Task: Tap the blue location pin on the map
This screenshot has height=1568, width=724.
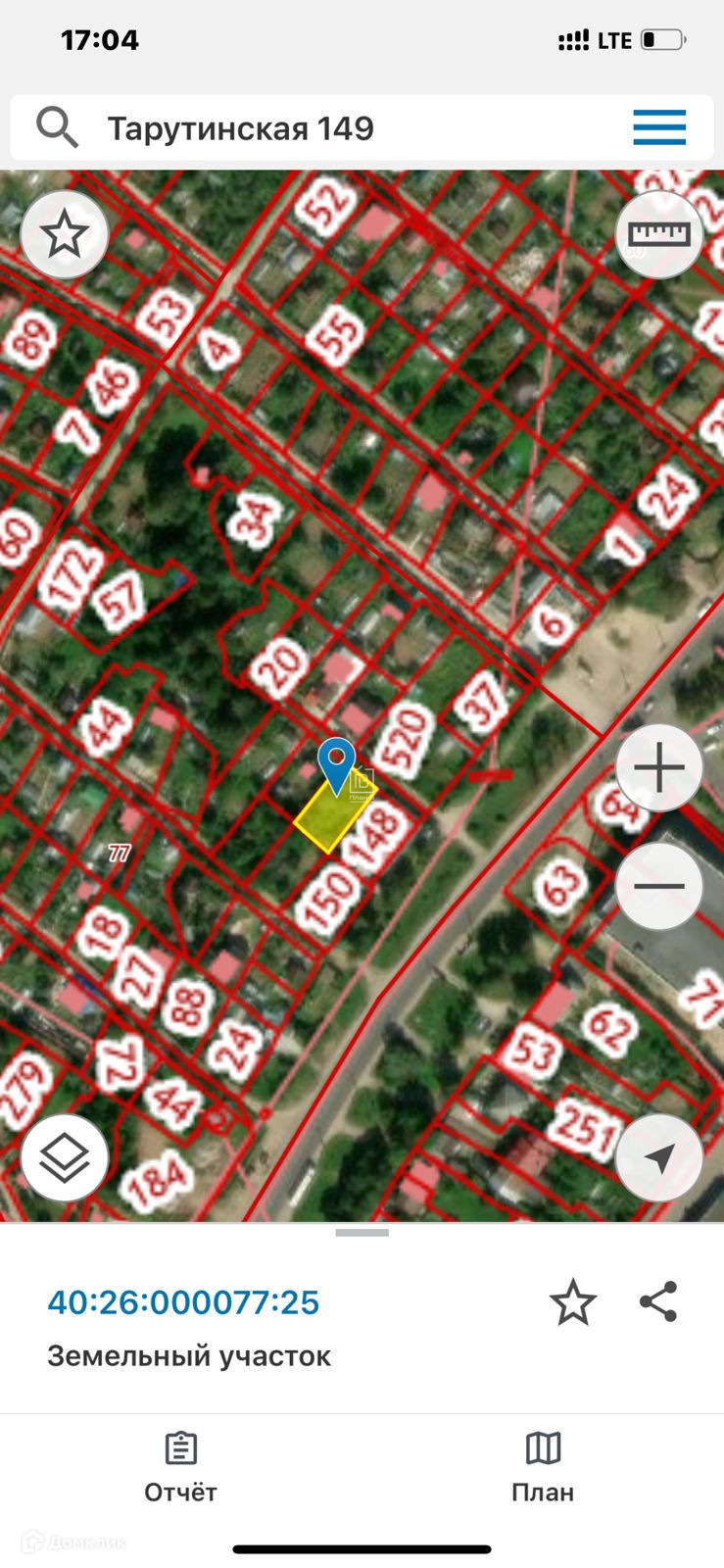Action: [x=336, y=761]
